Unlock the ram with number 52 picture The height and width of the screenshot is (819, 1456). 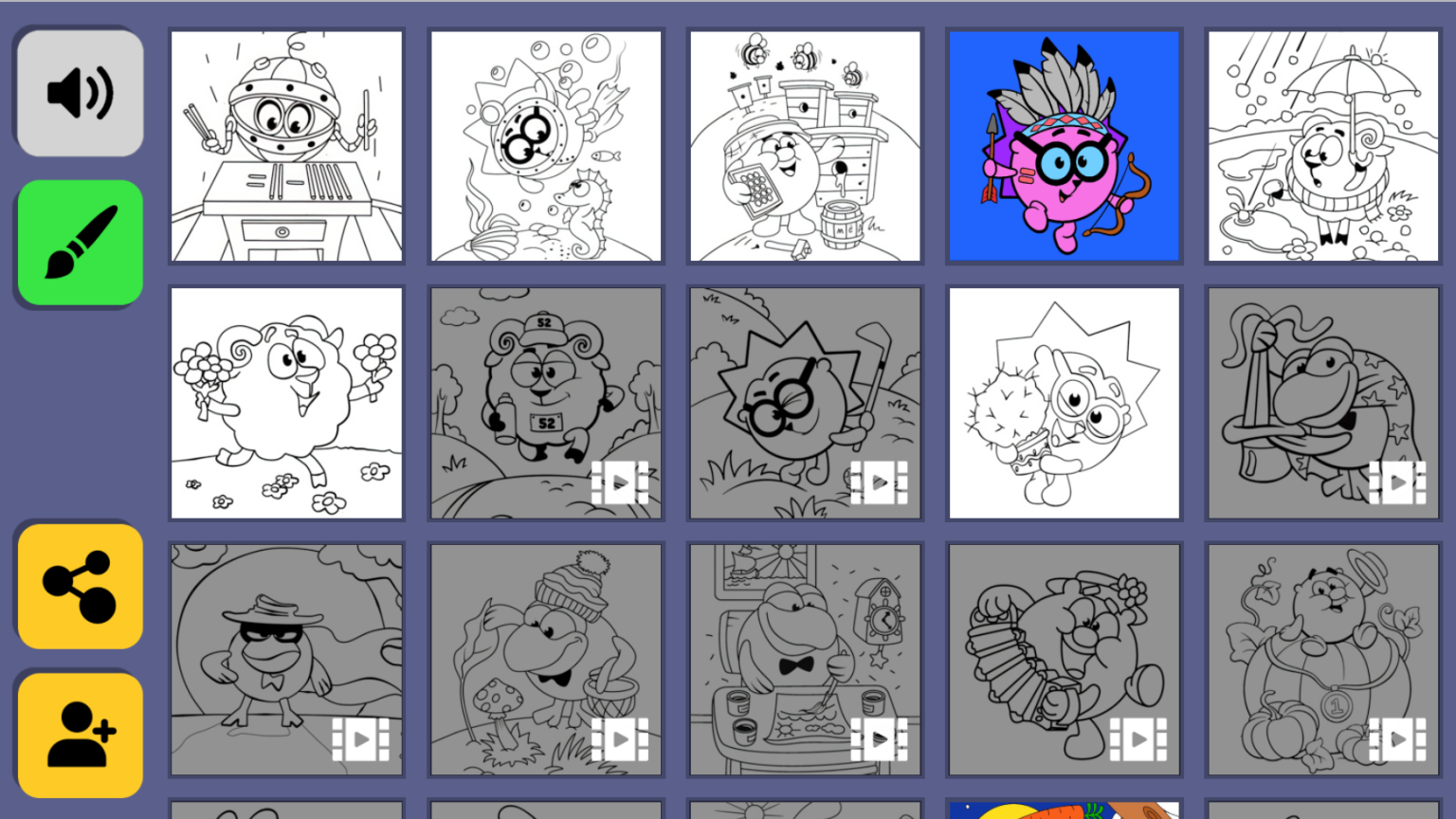click(x=546, y=403)
